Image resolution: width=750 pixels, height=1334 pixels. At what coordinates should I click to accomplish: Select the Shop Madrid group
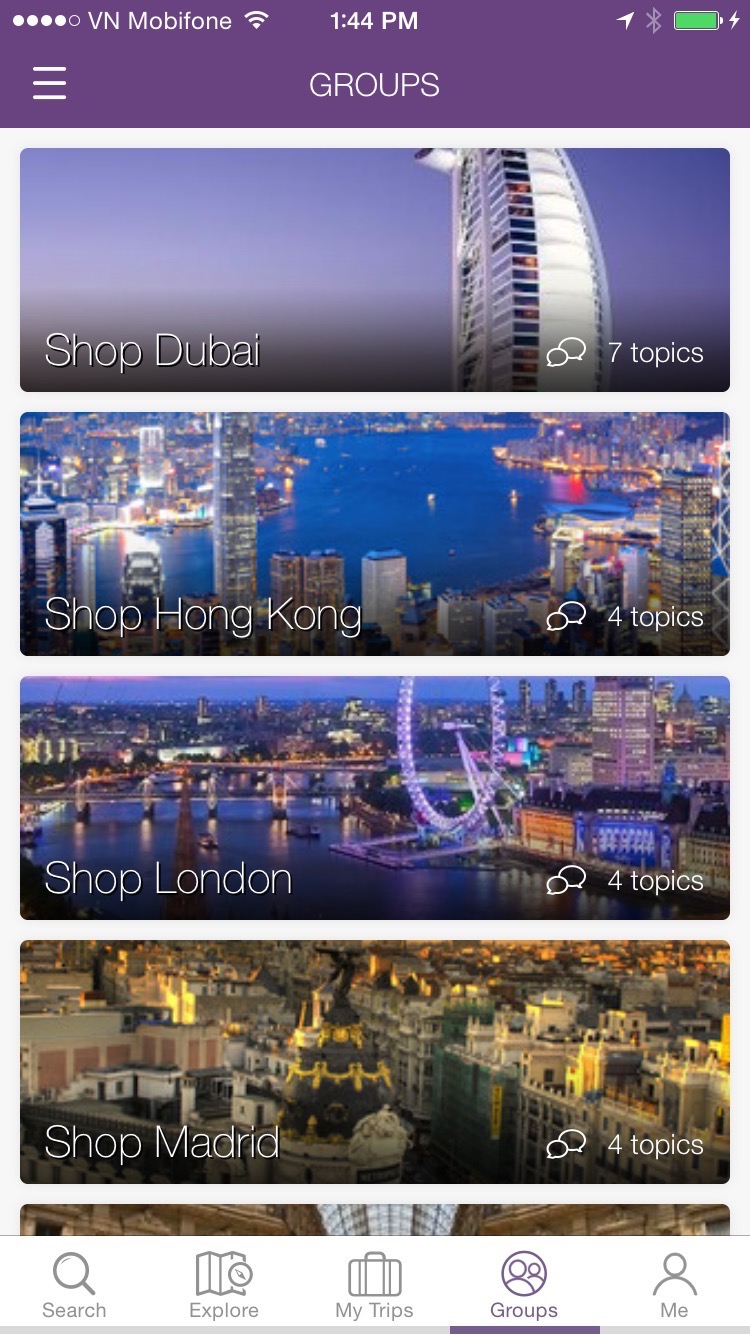click(x=374, y=1062)
